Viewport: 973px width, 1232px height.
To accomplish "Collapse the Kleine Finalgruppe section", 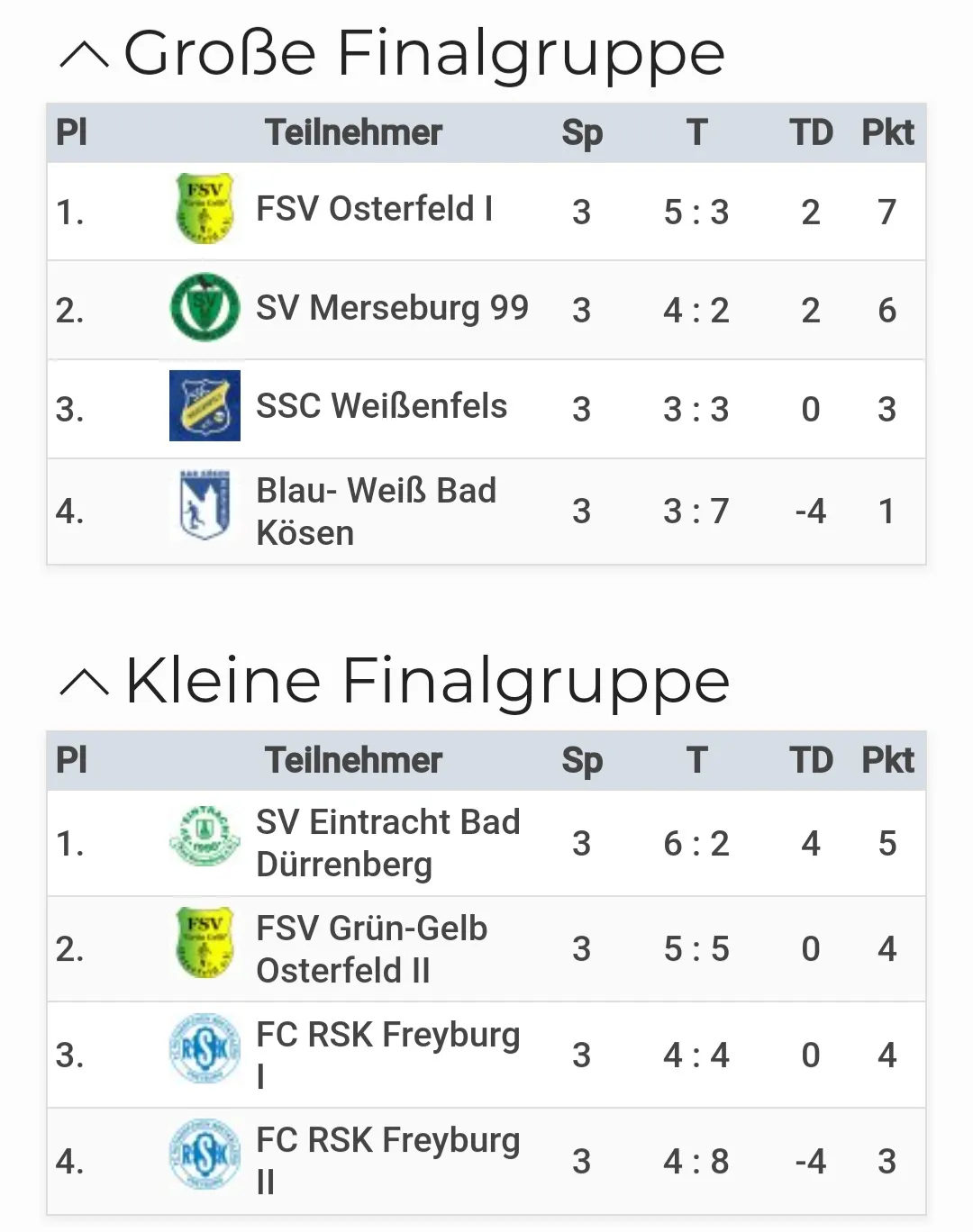I will tap(84, 683).
